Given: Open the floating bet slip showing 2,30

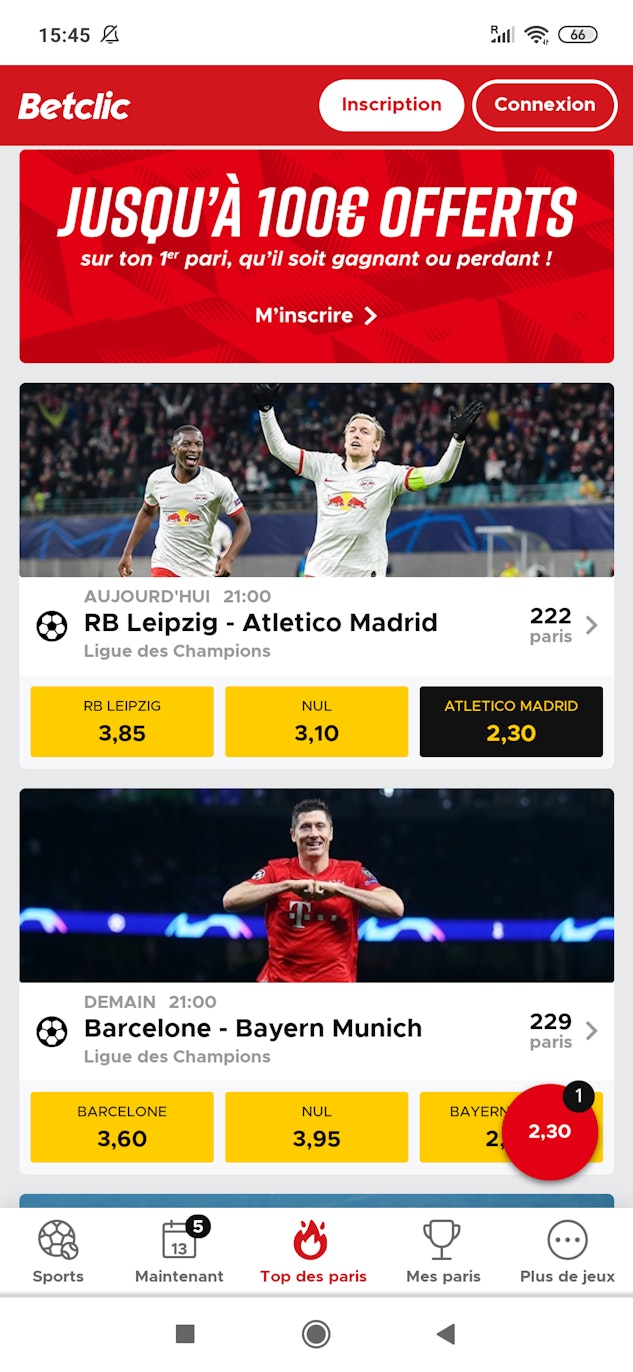Looking at the screenshot, I should pos(550,1132).
